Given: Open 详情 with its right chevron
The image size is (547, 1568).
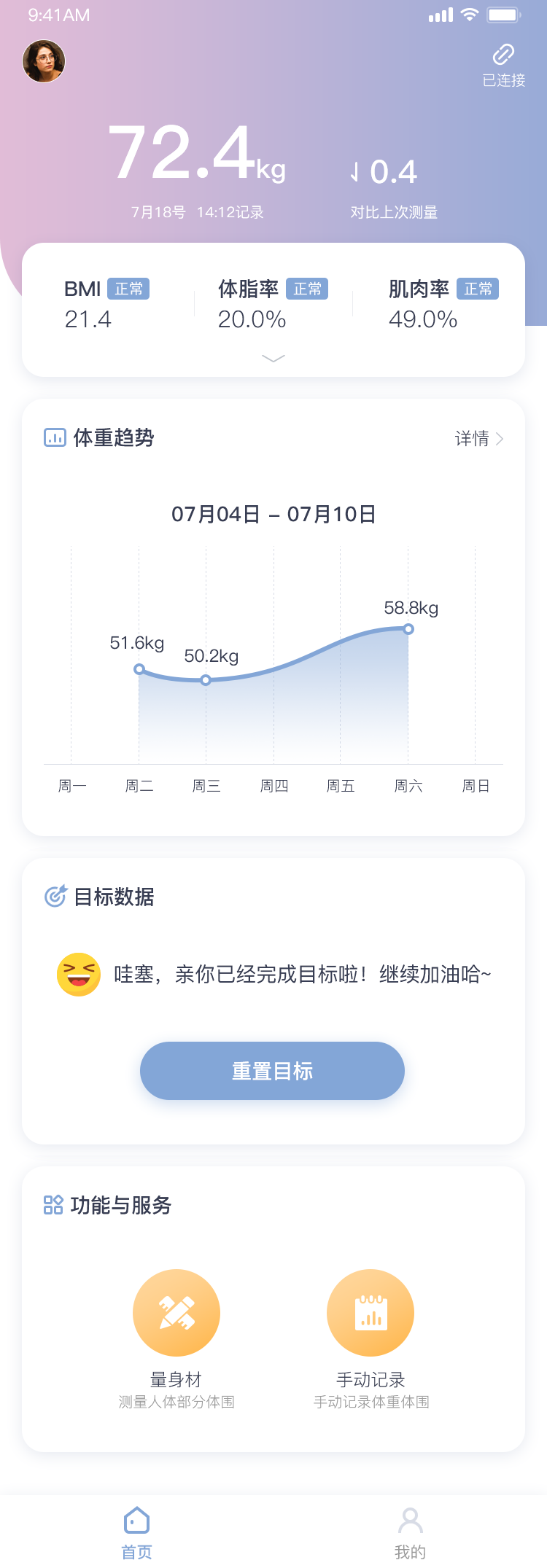Looking at the screenshot, I should pos(500,439).
